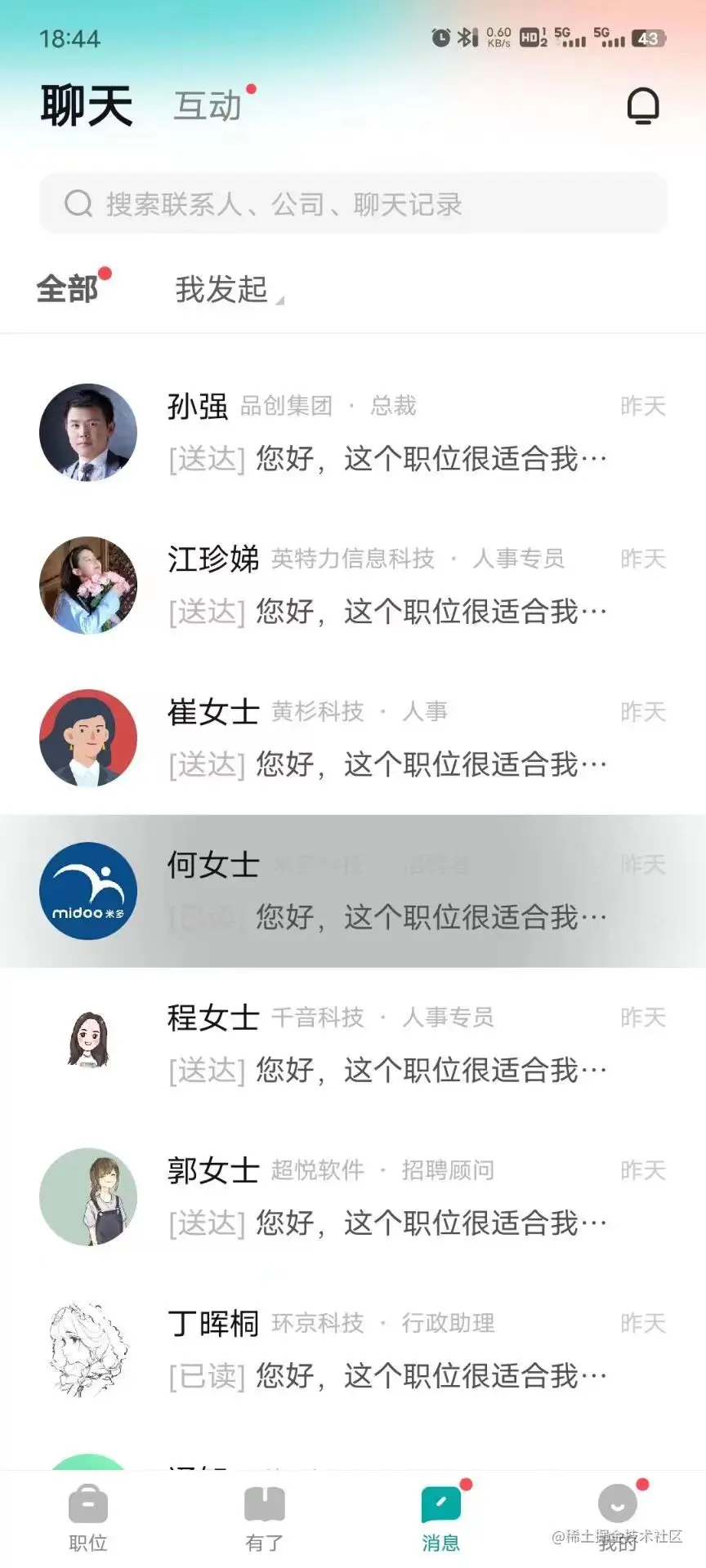Viewport: 706px width, 1568px height.
Task: Select the 全部 filter tab
Action: [x=68, y=289]
